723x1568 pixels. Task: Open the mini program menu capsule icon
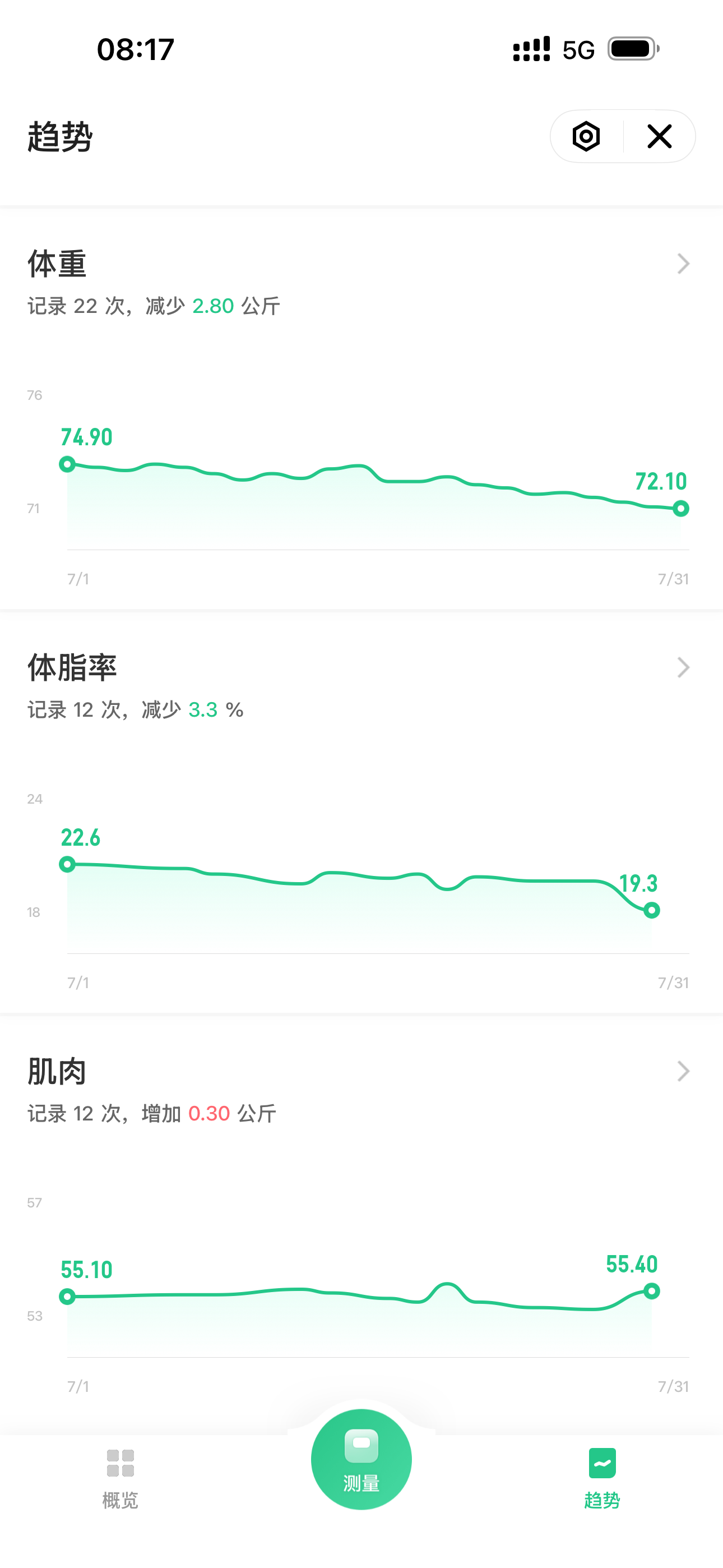(x=586, y=136)
